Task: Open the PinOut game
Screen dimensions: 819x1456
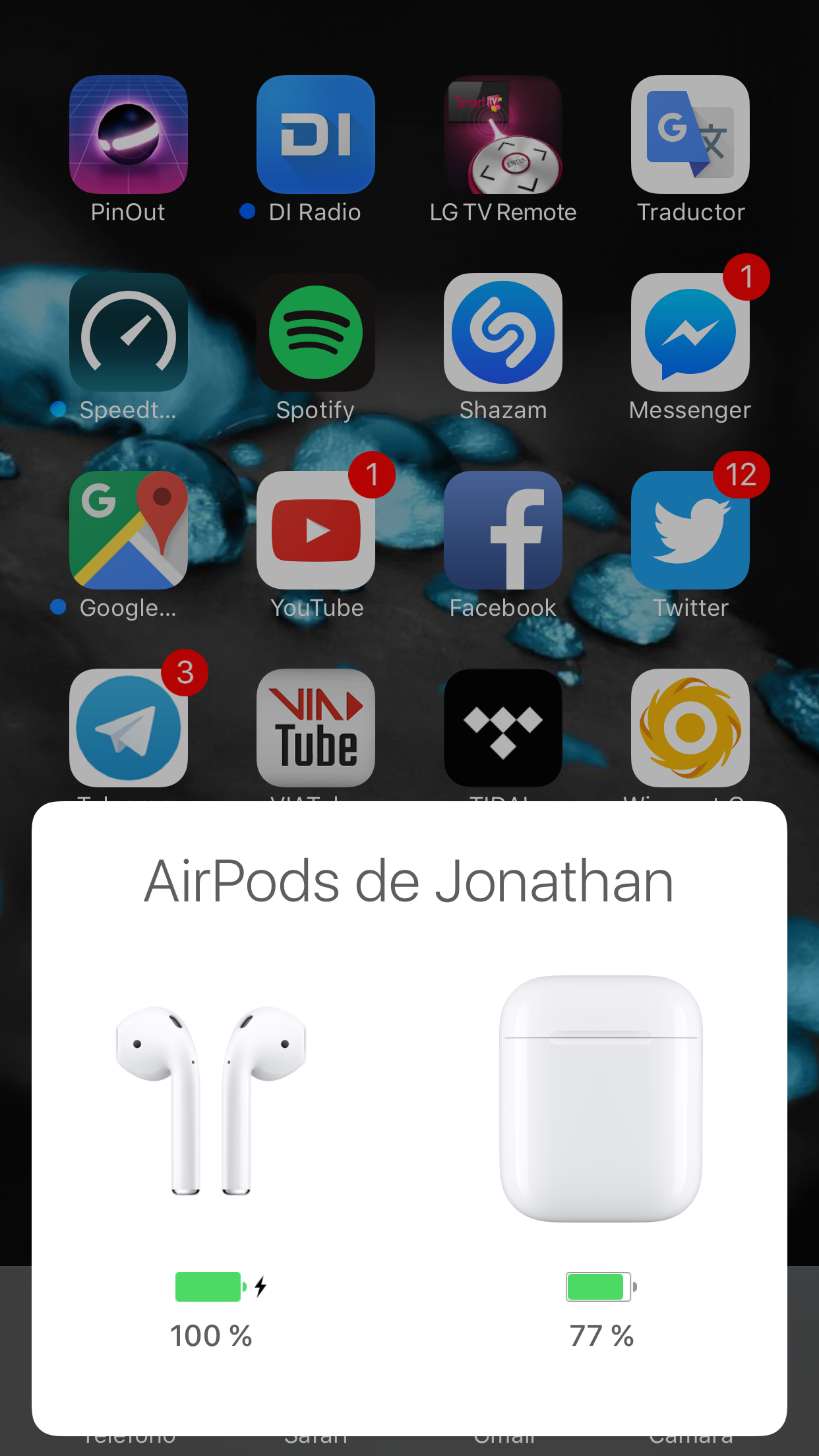Action: tap(129, 135)
